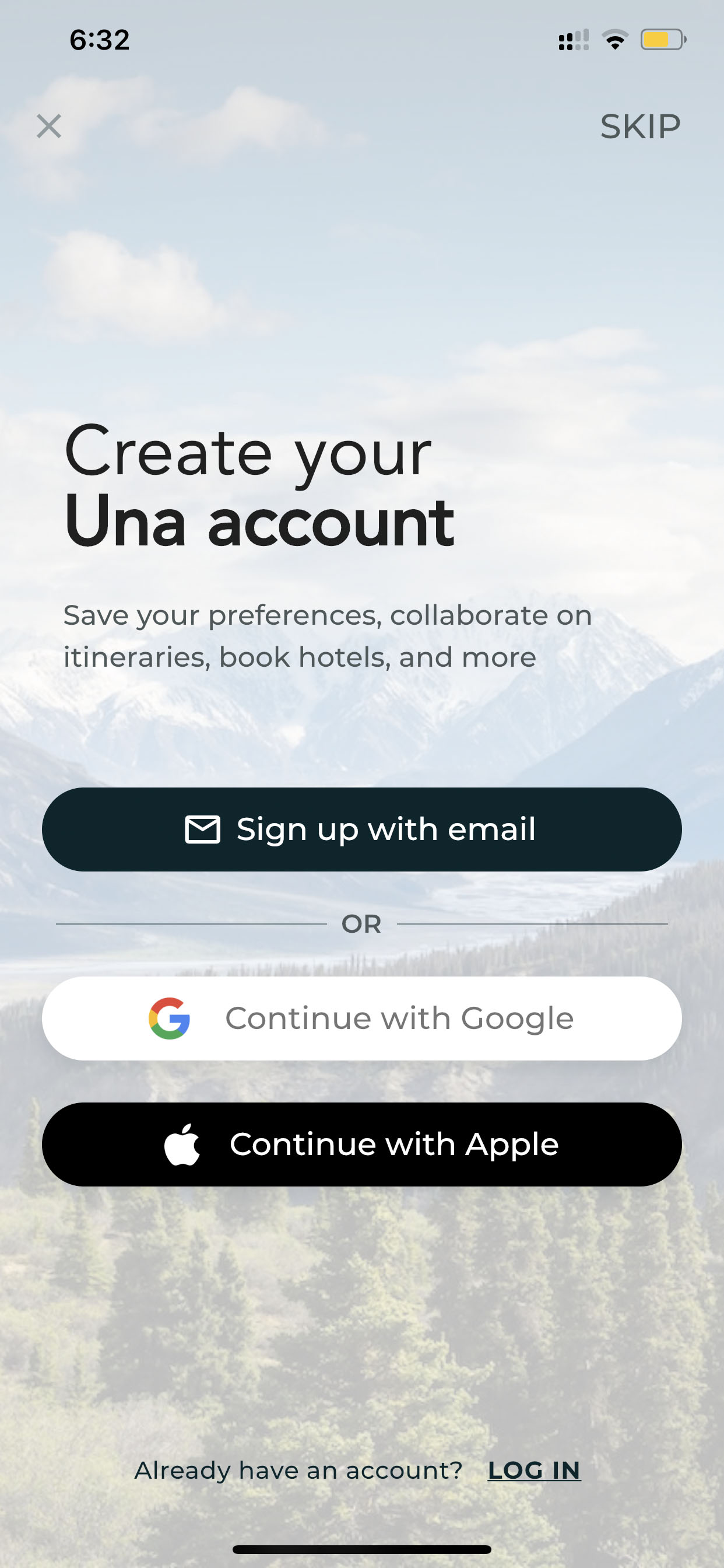Choose Continue with Apple
This screenshot has height=1568, width=724.
pyautogui.click(x=361, y=1144)
